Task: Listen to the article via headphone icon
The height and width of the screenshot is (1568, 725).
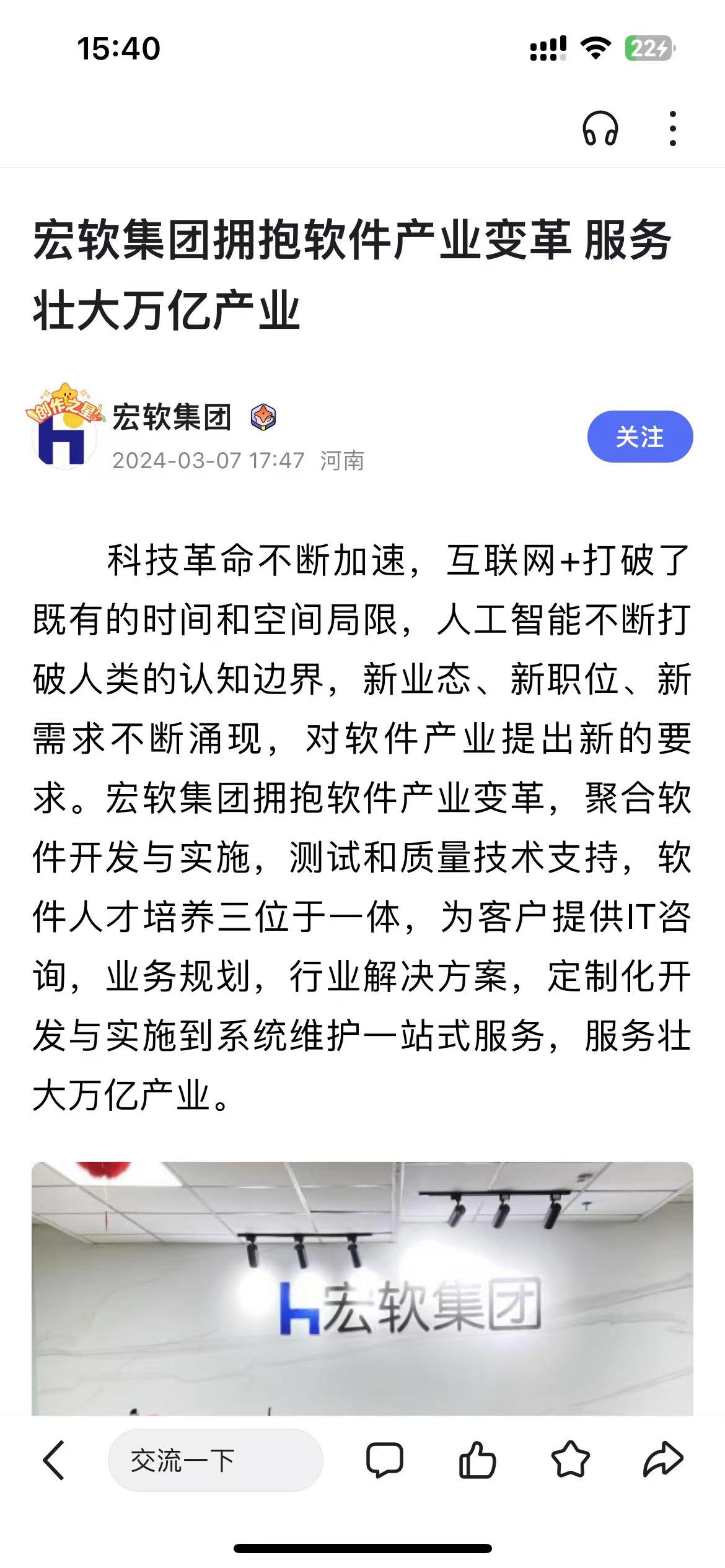Action: [600, 129]
